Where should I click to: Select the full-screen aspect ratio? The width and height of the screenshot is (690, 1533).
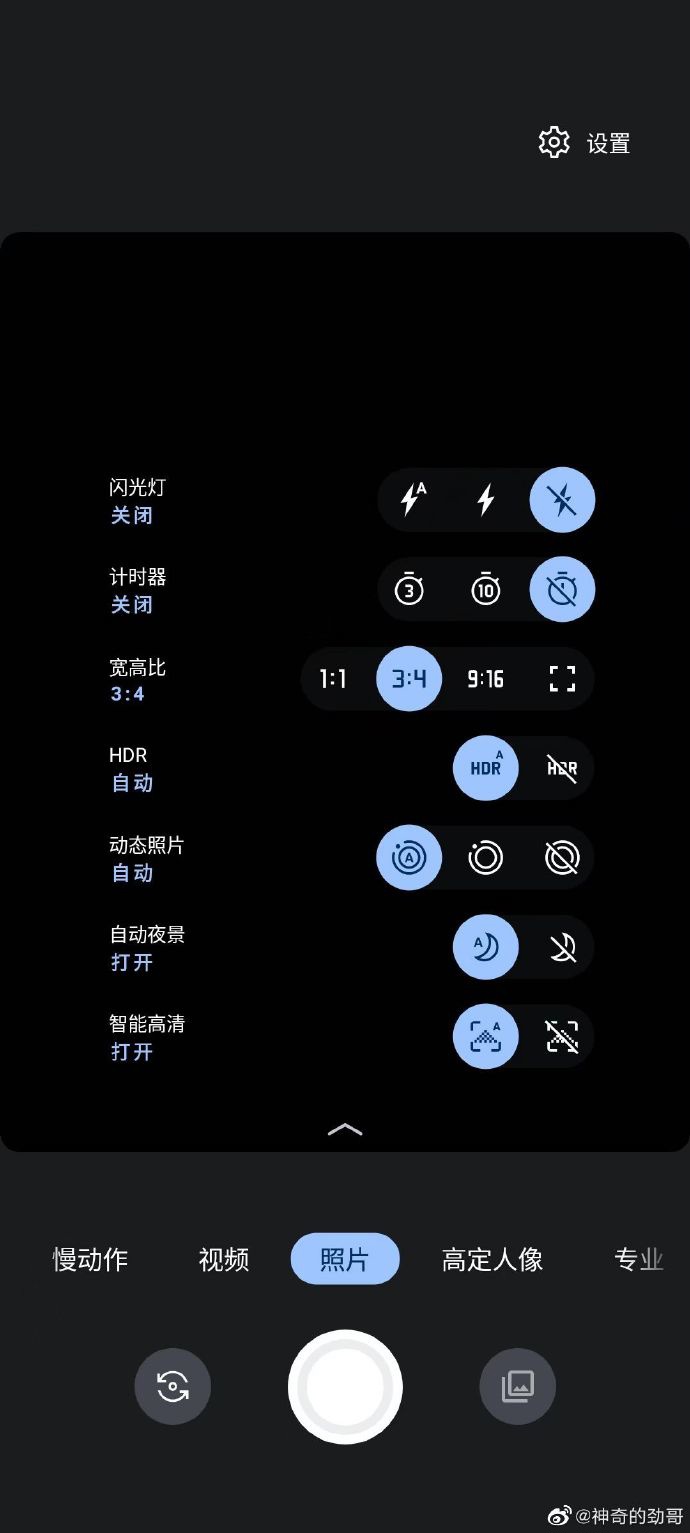coord(563,679)
